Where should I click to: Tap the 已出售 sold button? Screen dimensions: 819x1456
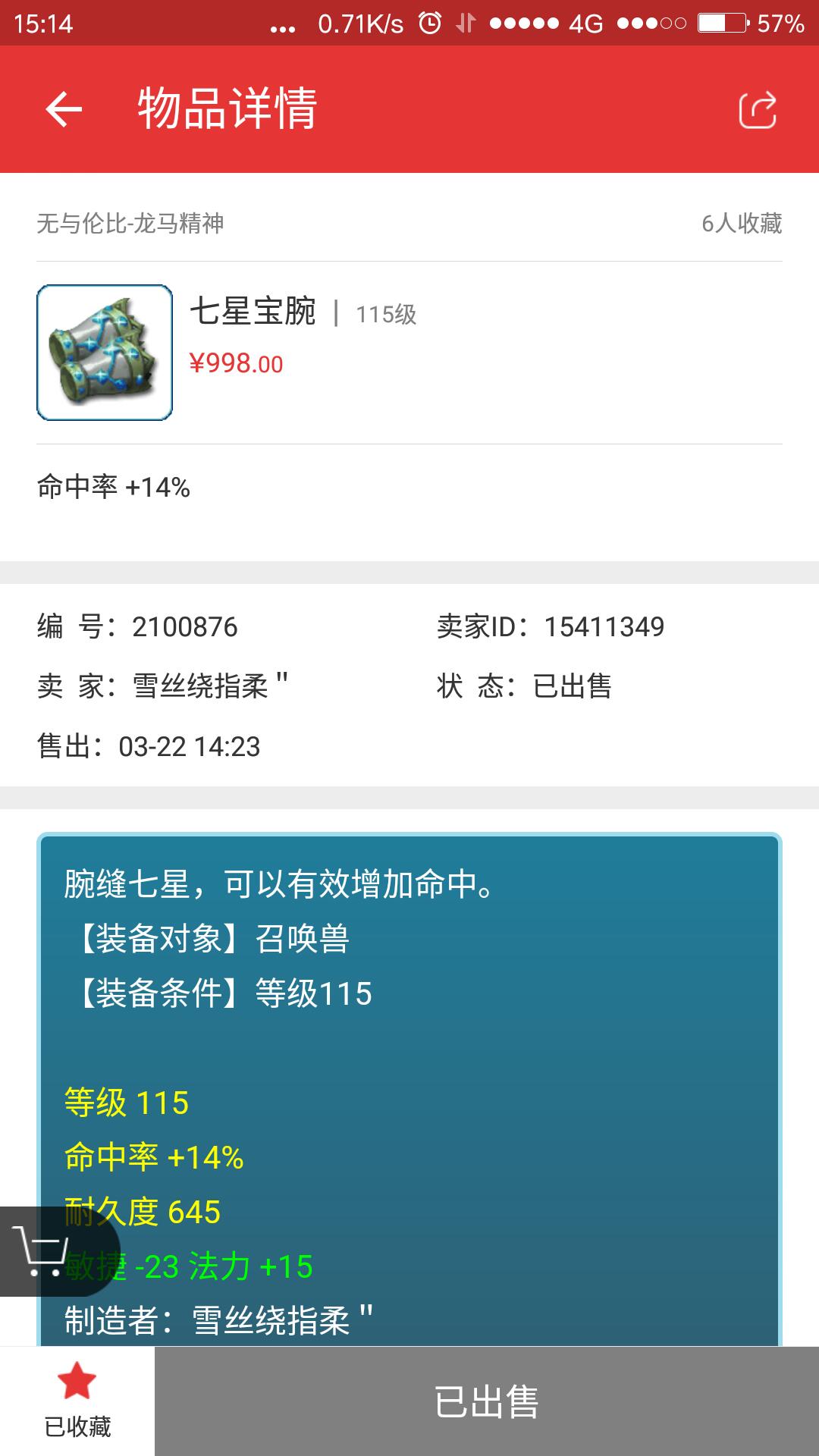(x=486, y=1401)
